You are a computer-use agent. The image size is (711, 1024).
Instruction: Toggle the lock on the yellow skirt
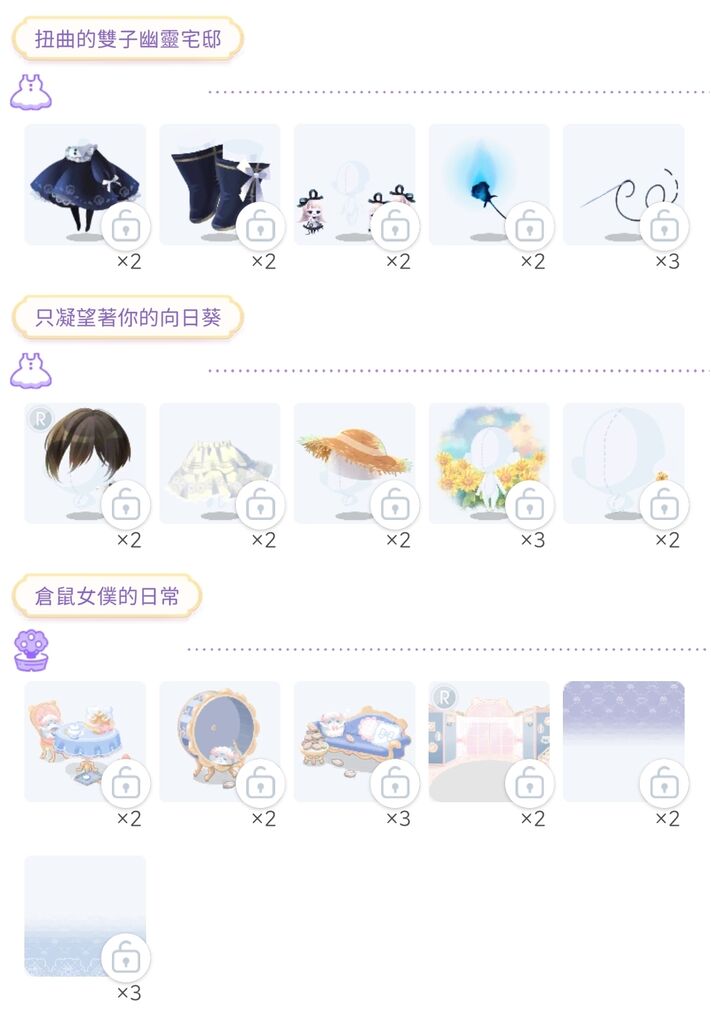[x=260, y=506]
